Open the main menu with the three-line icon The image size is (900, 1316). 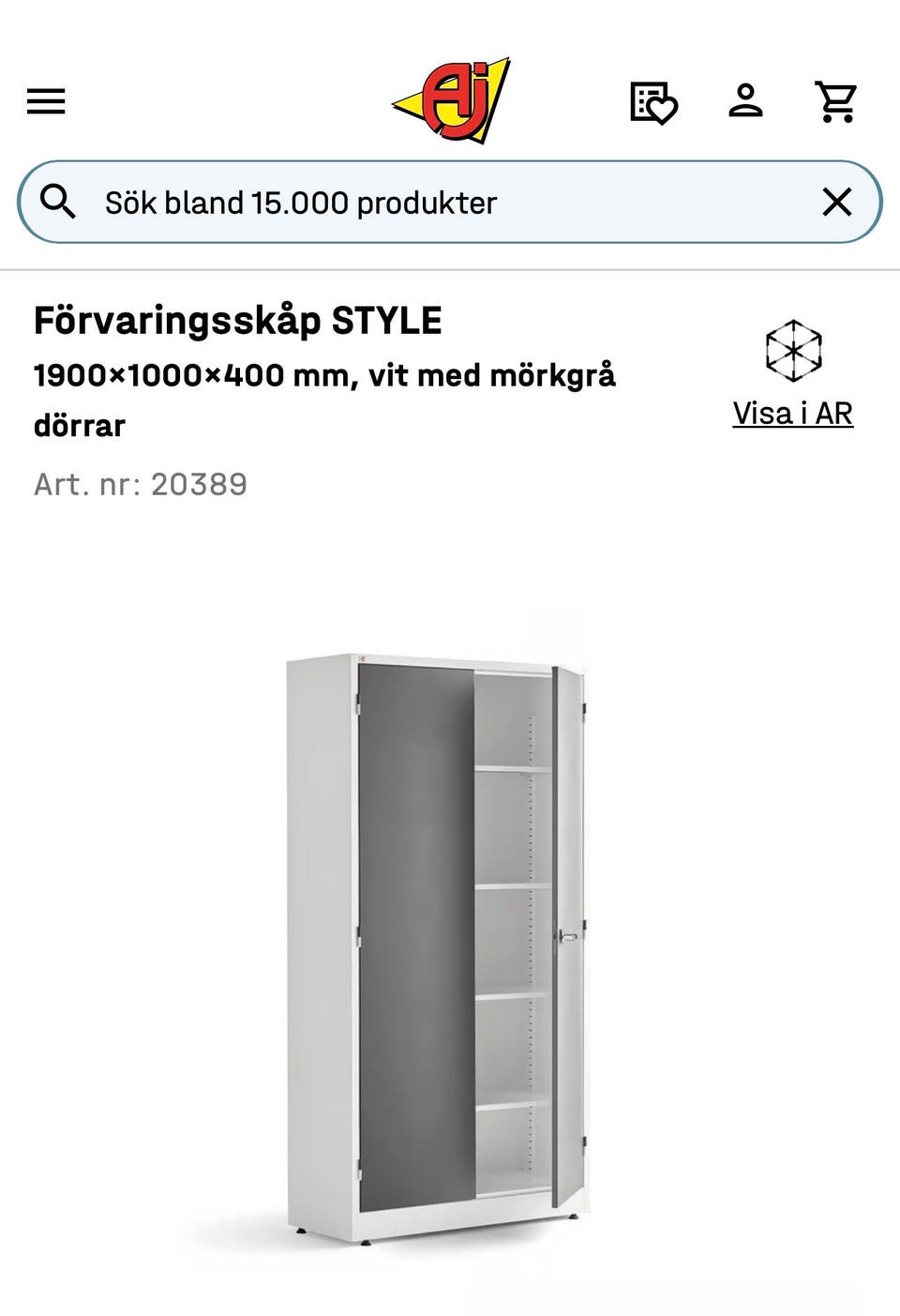(x=46, y=101)
